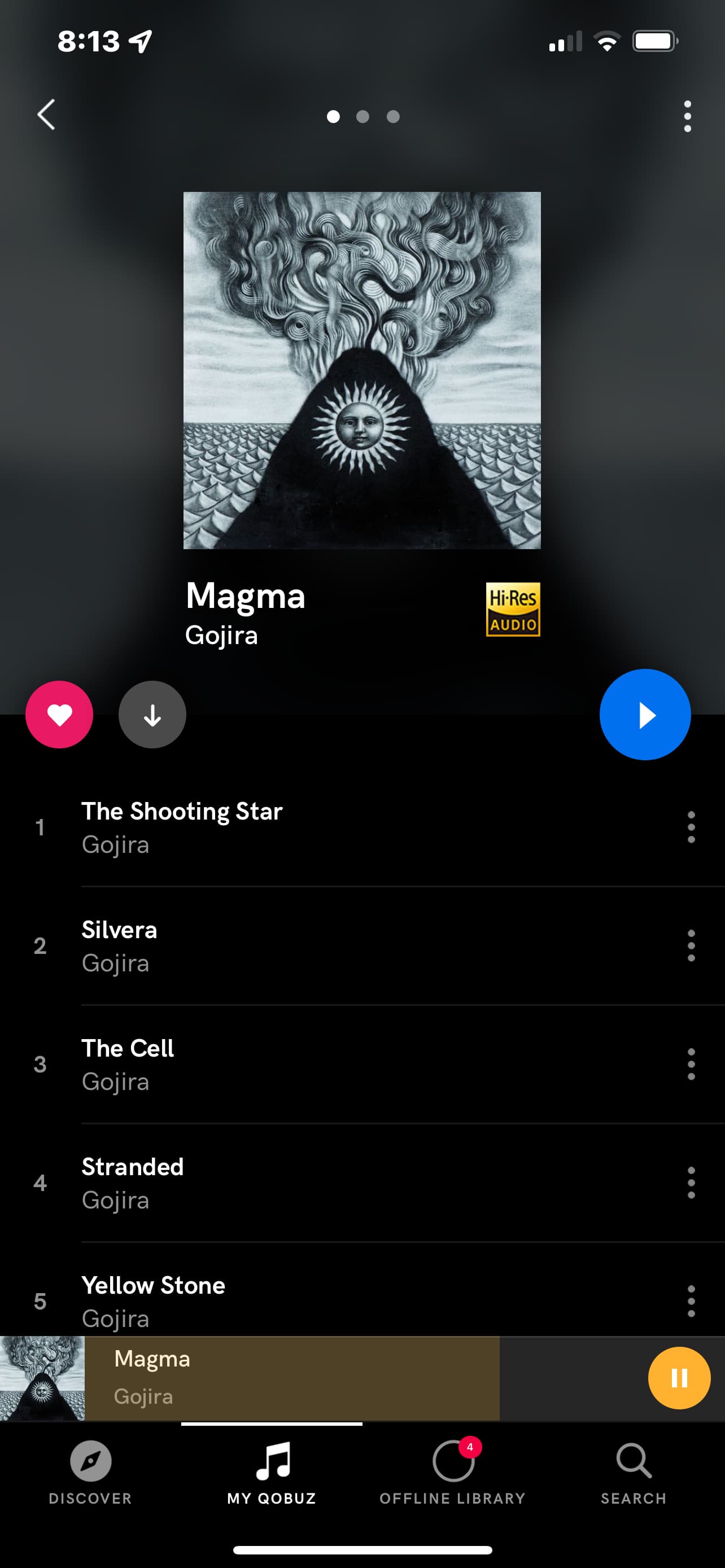Viewport: 725px width, 1568px height.
Task: Toggle favorite heart for the Magma album
Action: tap(59, 715)
